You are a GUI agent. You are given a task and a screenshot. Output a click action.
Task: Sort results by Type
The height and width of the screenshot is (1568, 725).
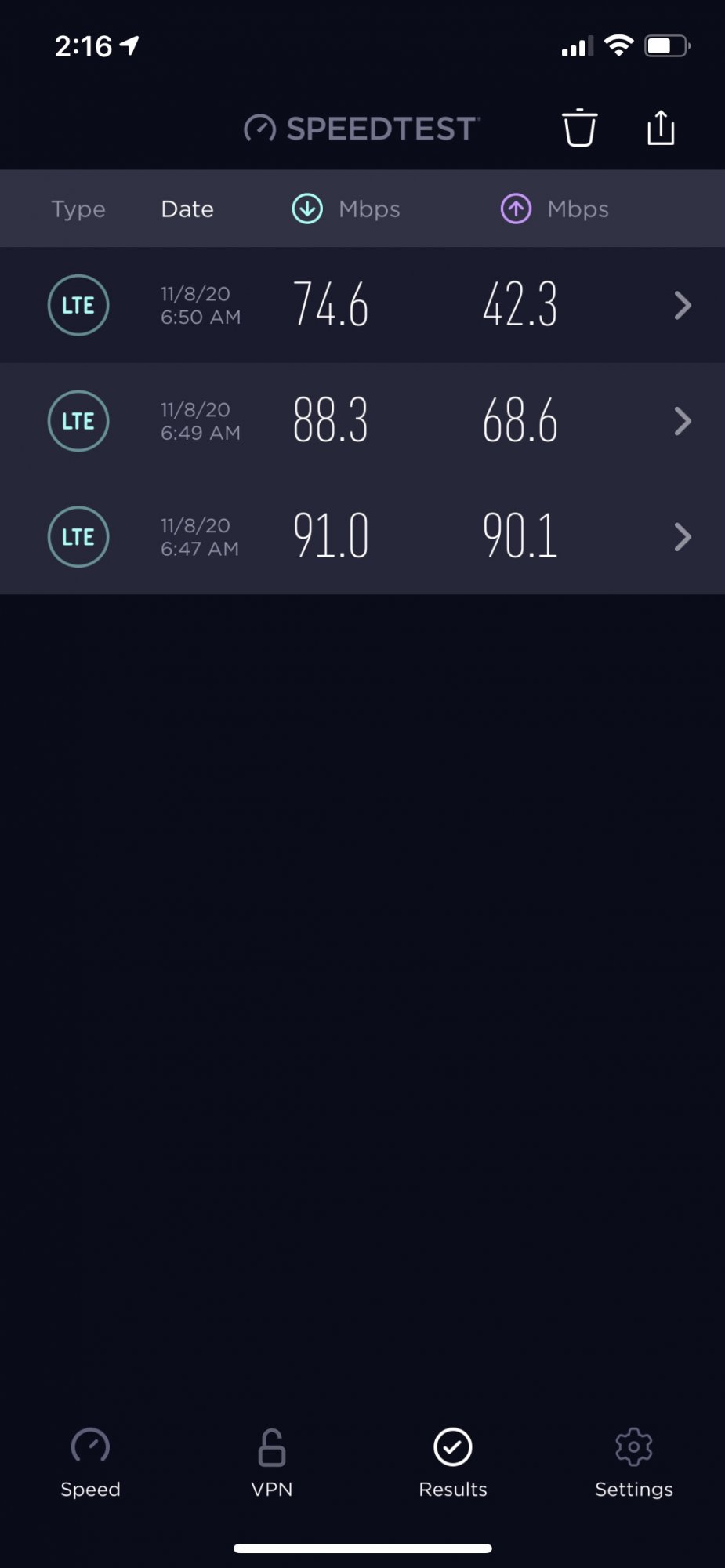click(x=78, y=209)
